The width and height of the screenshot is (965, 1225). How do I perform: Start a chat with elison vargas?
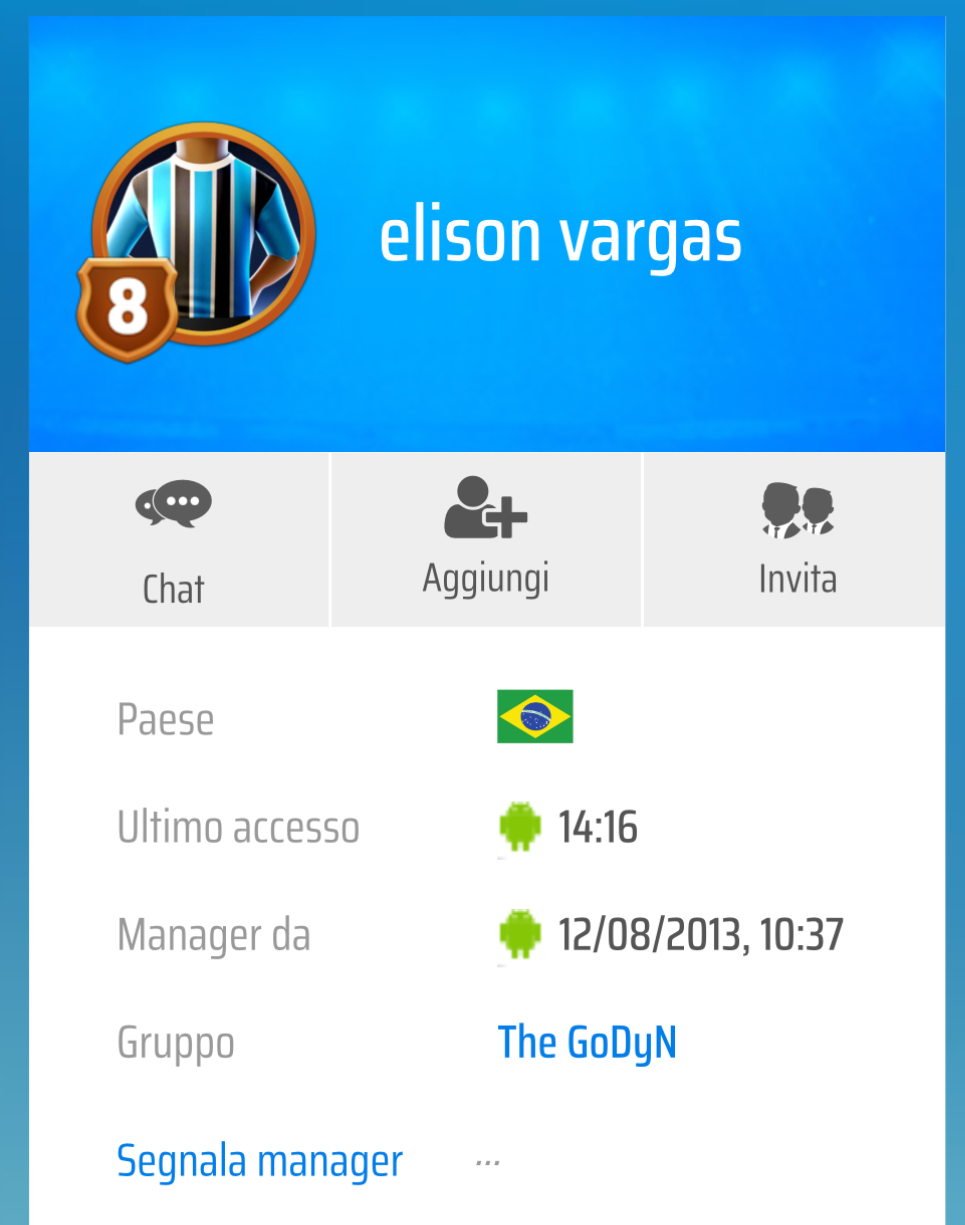(x=175, y=541)
